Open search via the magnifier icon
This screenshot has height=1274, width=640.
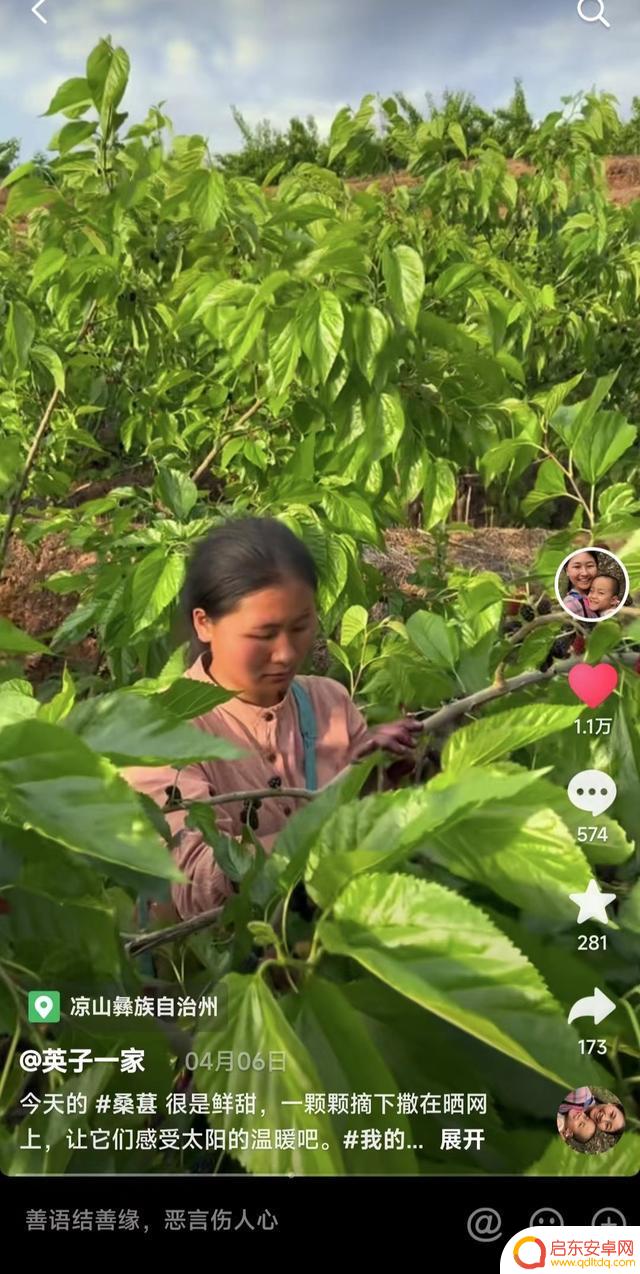point(593,12)
